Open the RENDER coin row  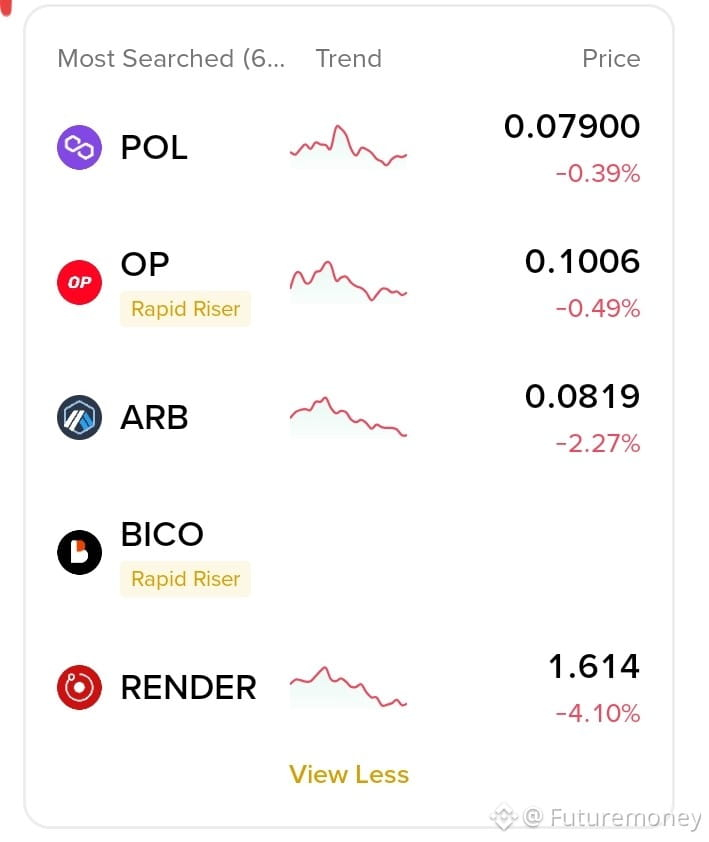point(349,688)
